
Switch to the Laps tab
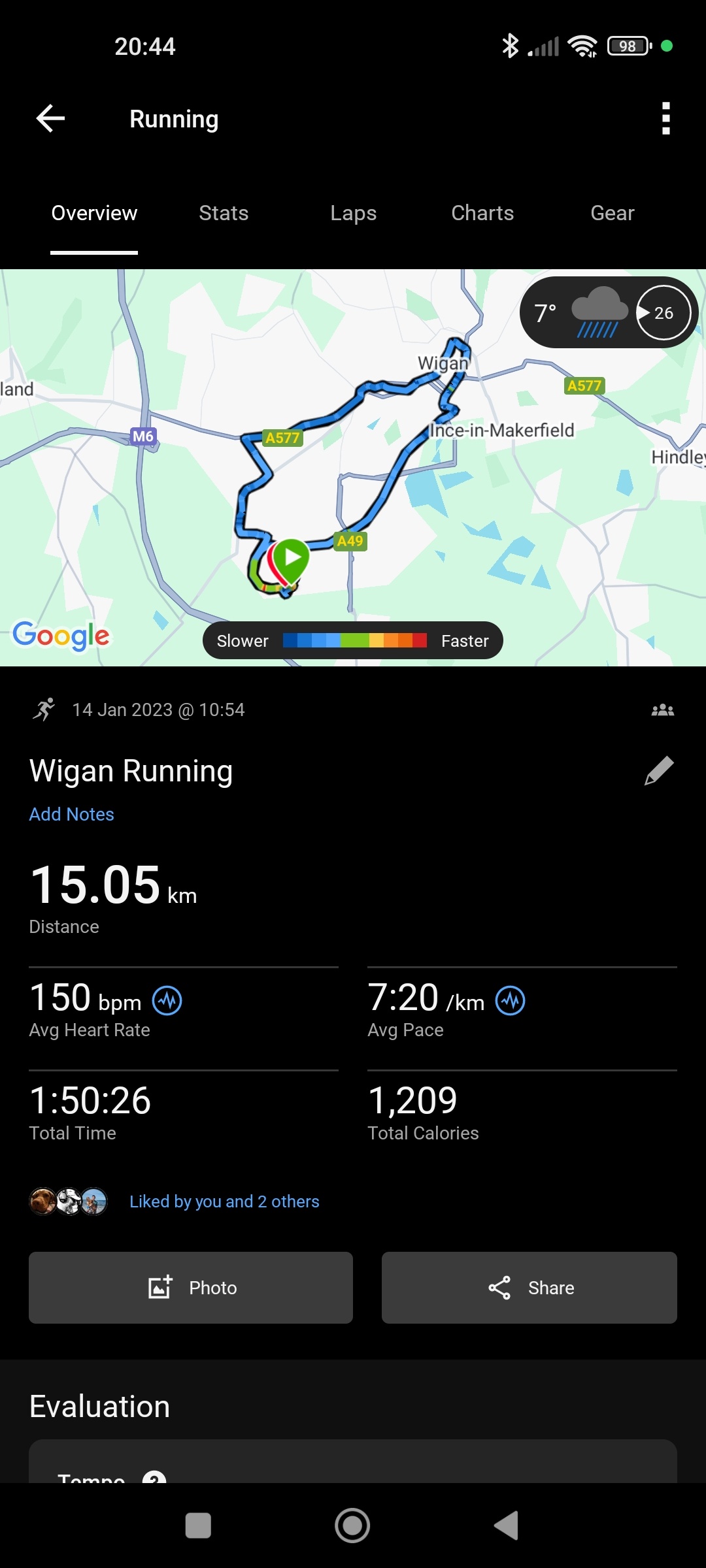pyautogui.click(x=353, y=213)
